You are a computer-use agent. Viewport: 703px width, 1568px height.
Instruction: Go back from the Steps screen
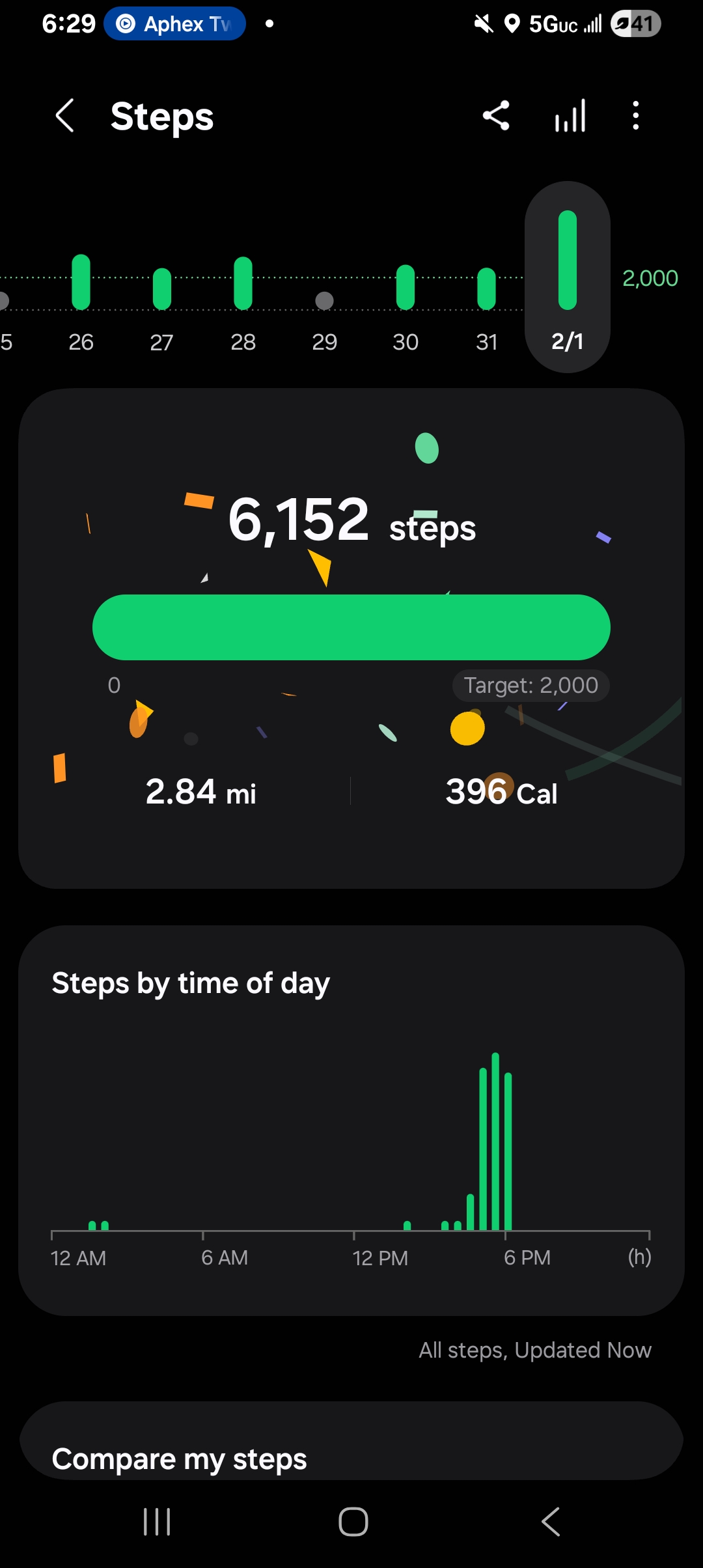click(65, 117)
